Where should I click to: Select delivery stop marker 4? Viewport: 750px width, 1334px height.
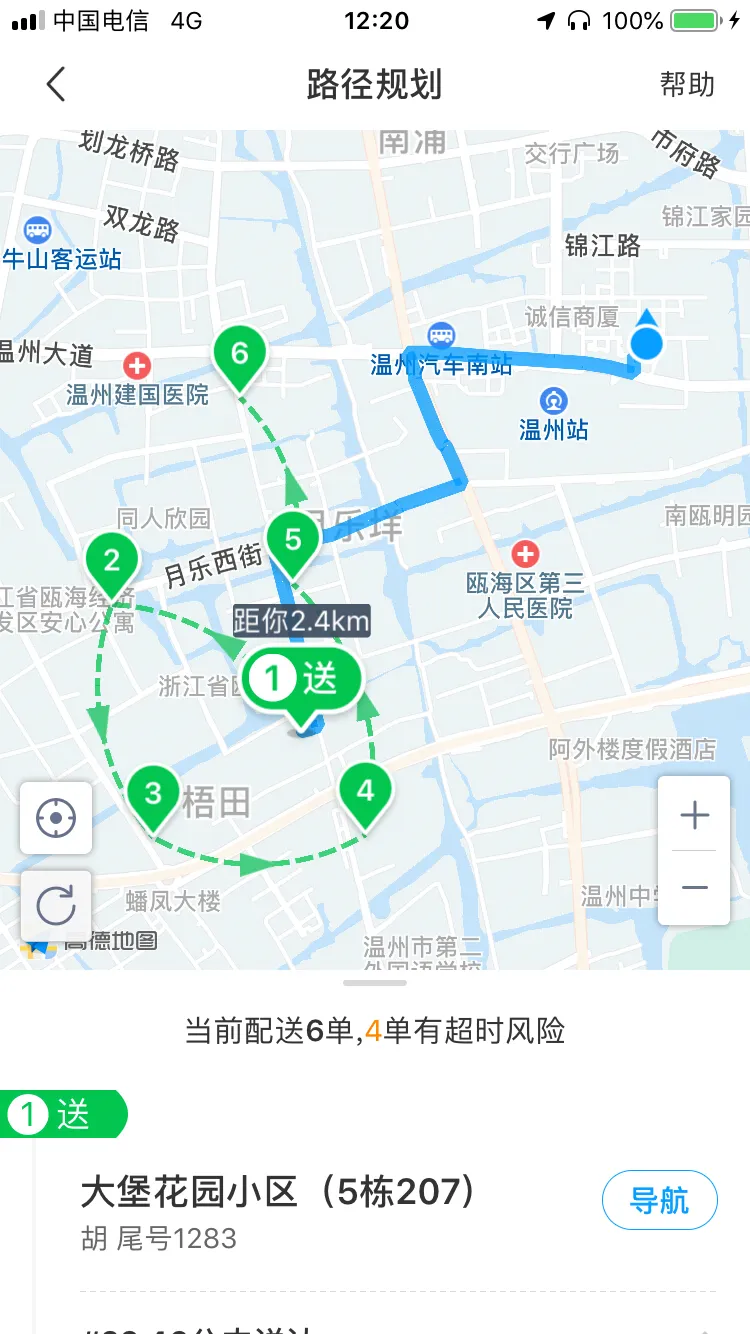click(x=365, y=791)
